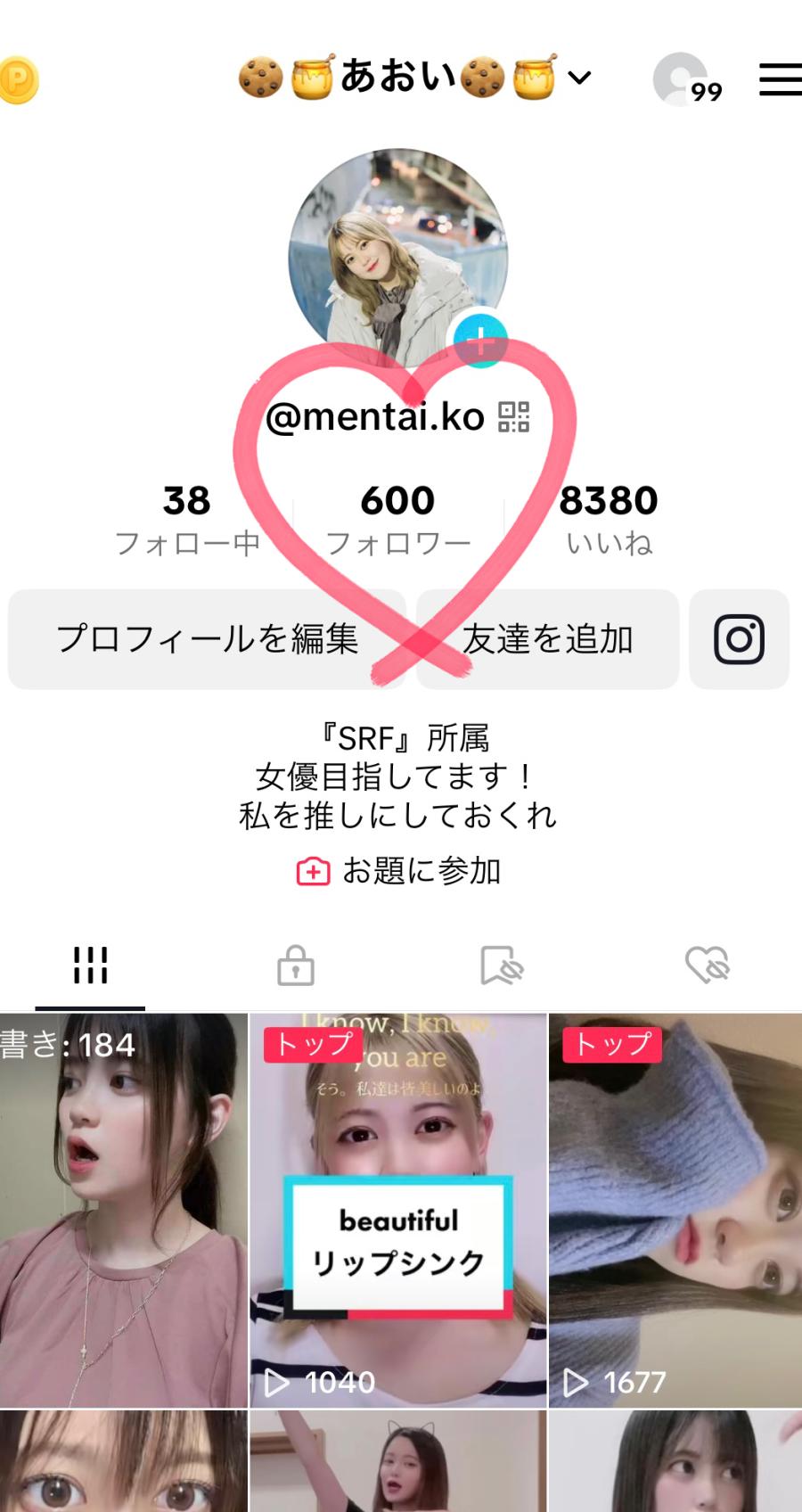This screenshot has height=1512, width=802.
Task: Open the pinned video with 1677 views
Action: point(675,1208)
